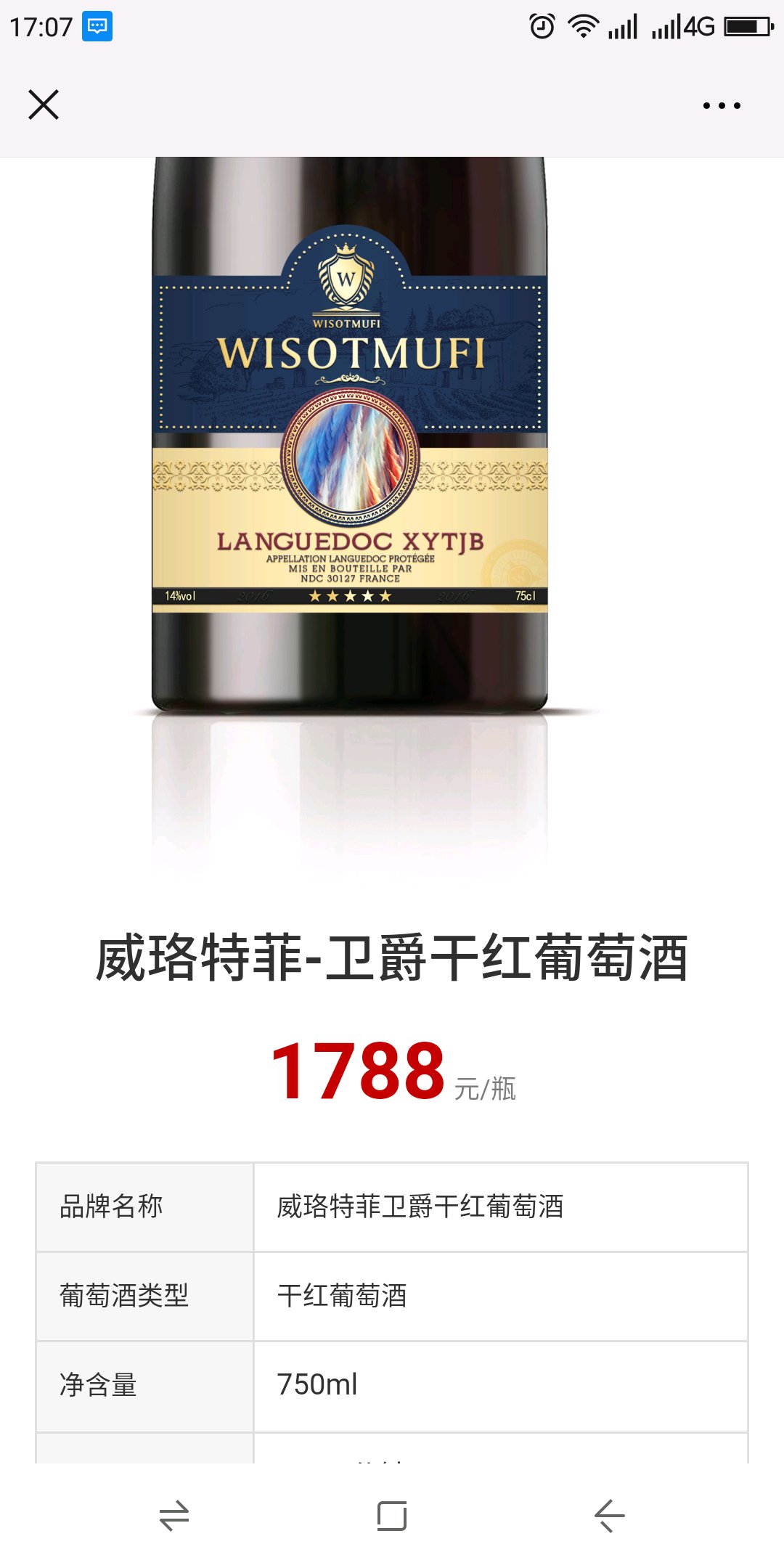Image resolution: width=784 pixels, height=1568 pixels.
Task: Open the recent apps switcher
Action: (174, 1516)
